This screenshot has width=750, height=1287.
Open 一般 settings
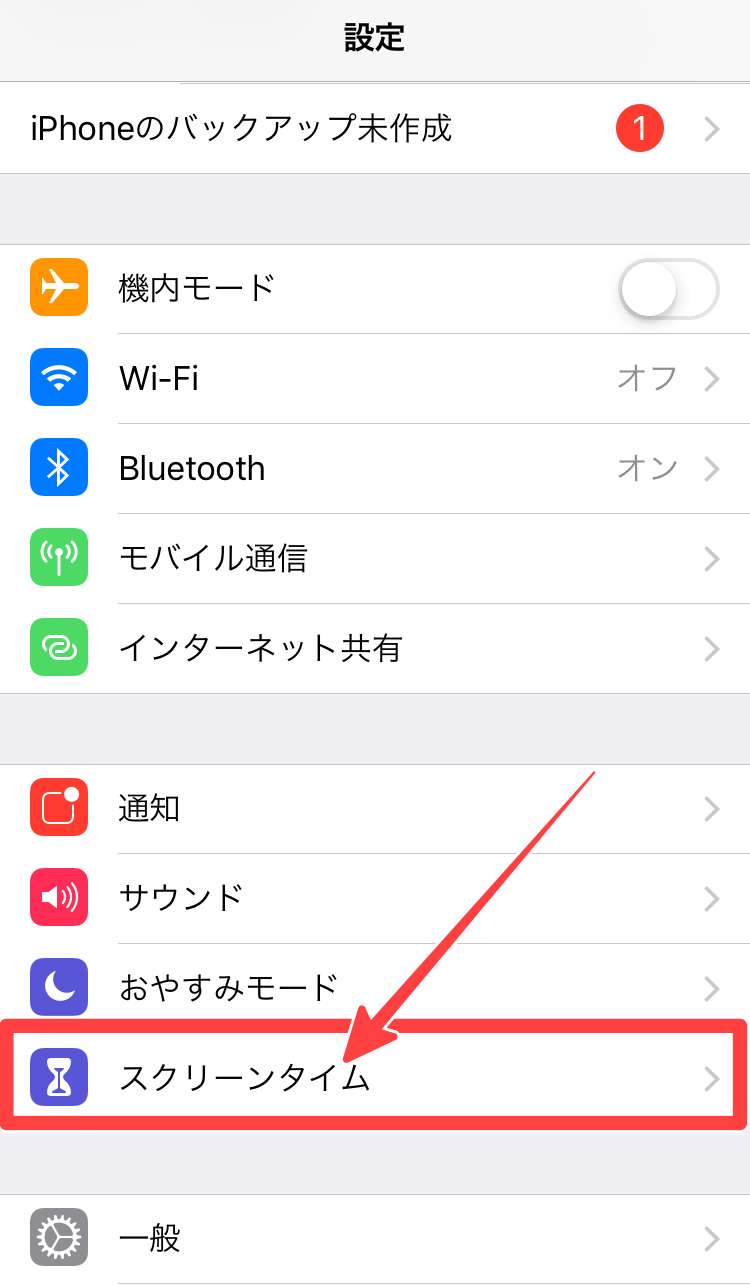click(375, 1240)
